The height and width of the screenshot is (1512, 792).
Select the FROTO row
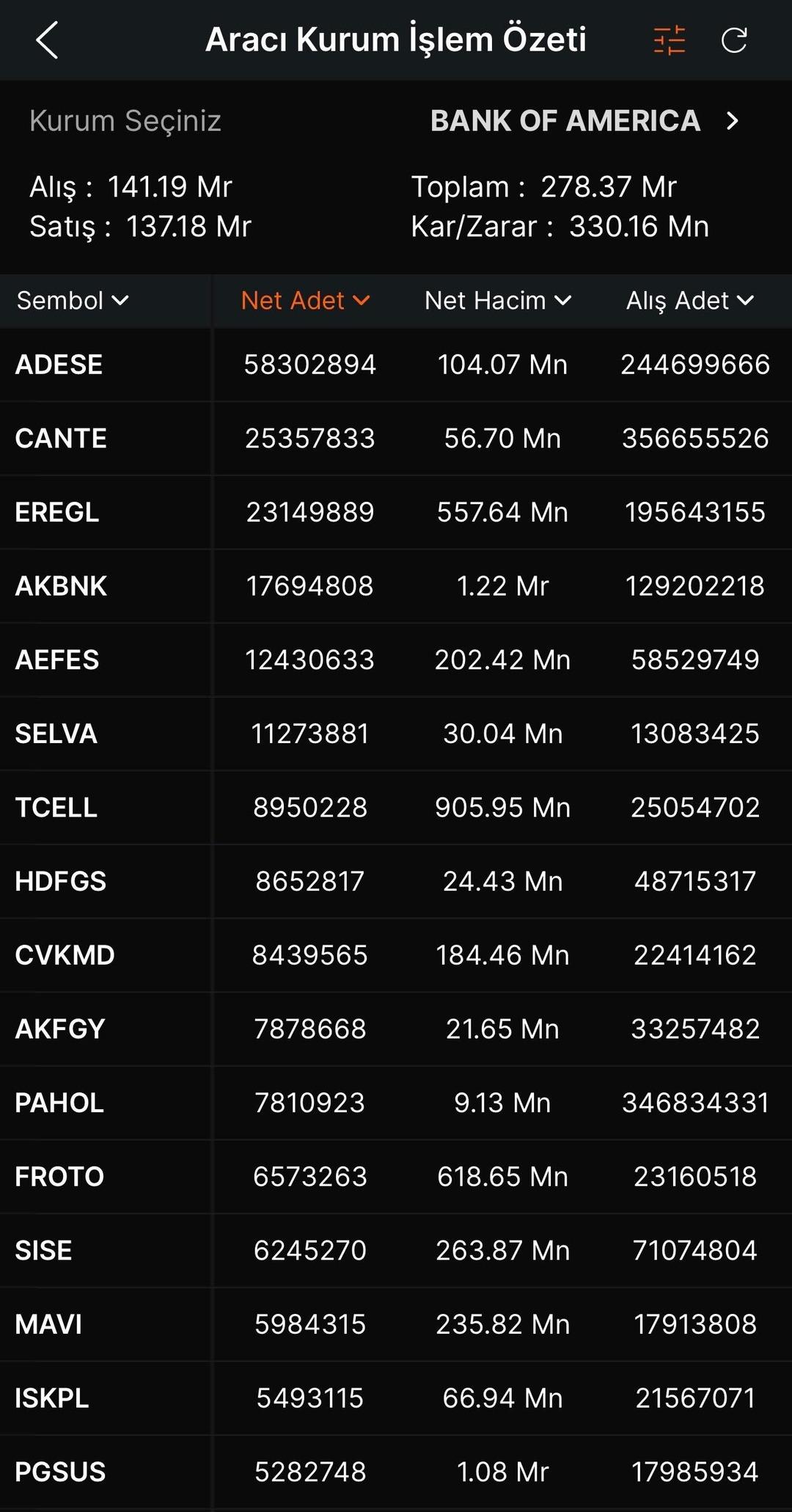[x=59, y=1177]
